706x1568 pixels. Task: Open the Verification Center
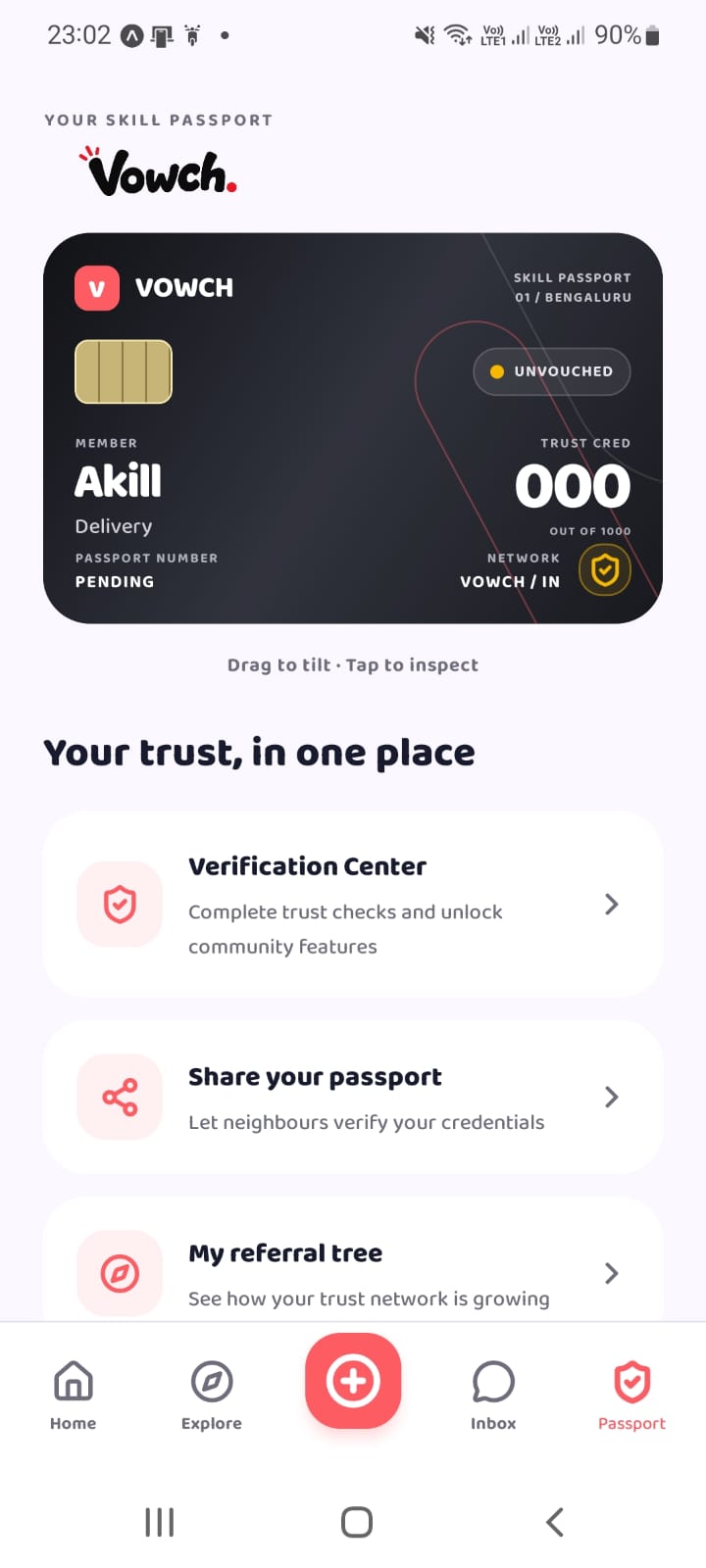(x=353, y=905)
